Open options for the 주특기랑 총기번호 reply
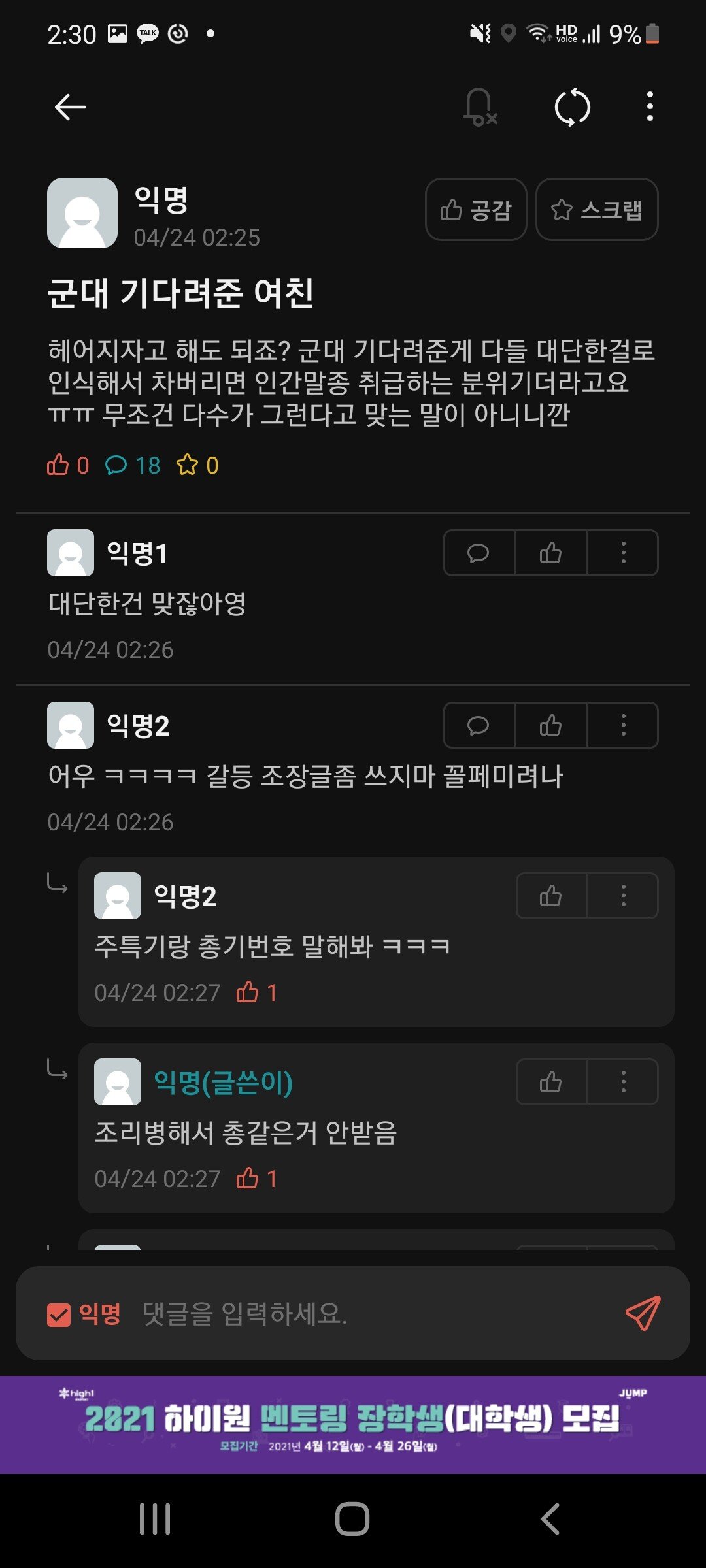Screen dimensions: 706x1568 tap(623, 896)
